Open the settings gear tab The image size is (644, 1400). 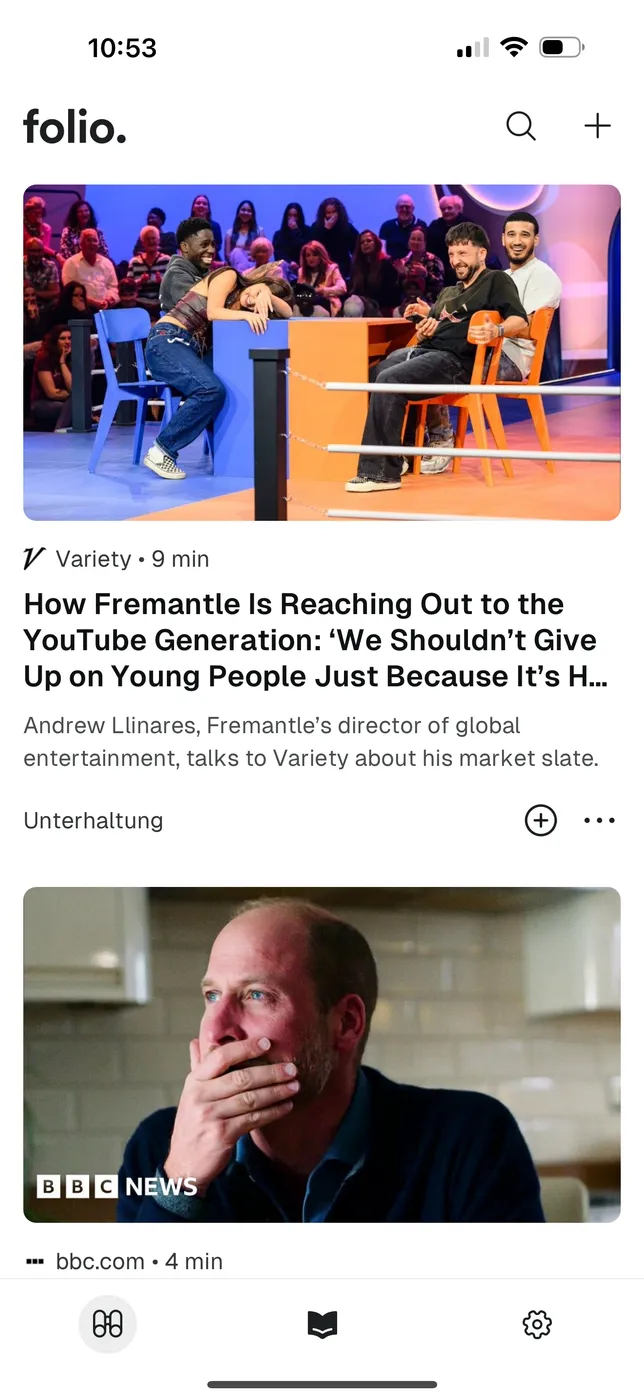coord(537,1325)
